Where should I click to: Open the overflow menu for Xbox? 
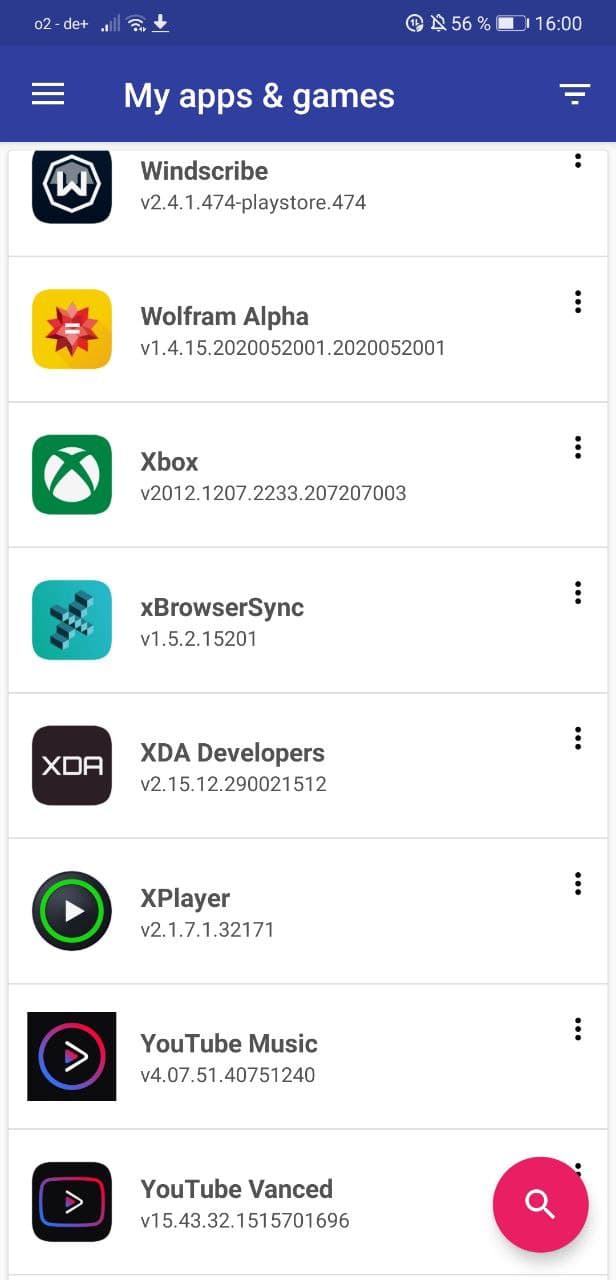(578, 447)
